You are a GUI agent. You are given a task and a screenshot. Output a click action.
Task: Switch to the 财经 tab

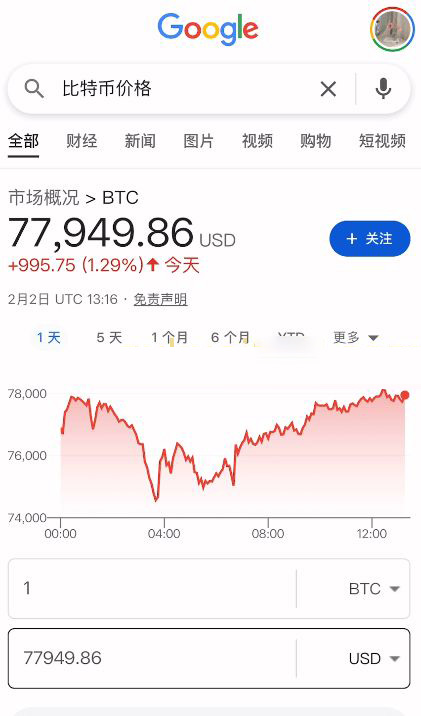81,141
